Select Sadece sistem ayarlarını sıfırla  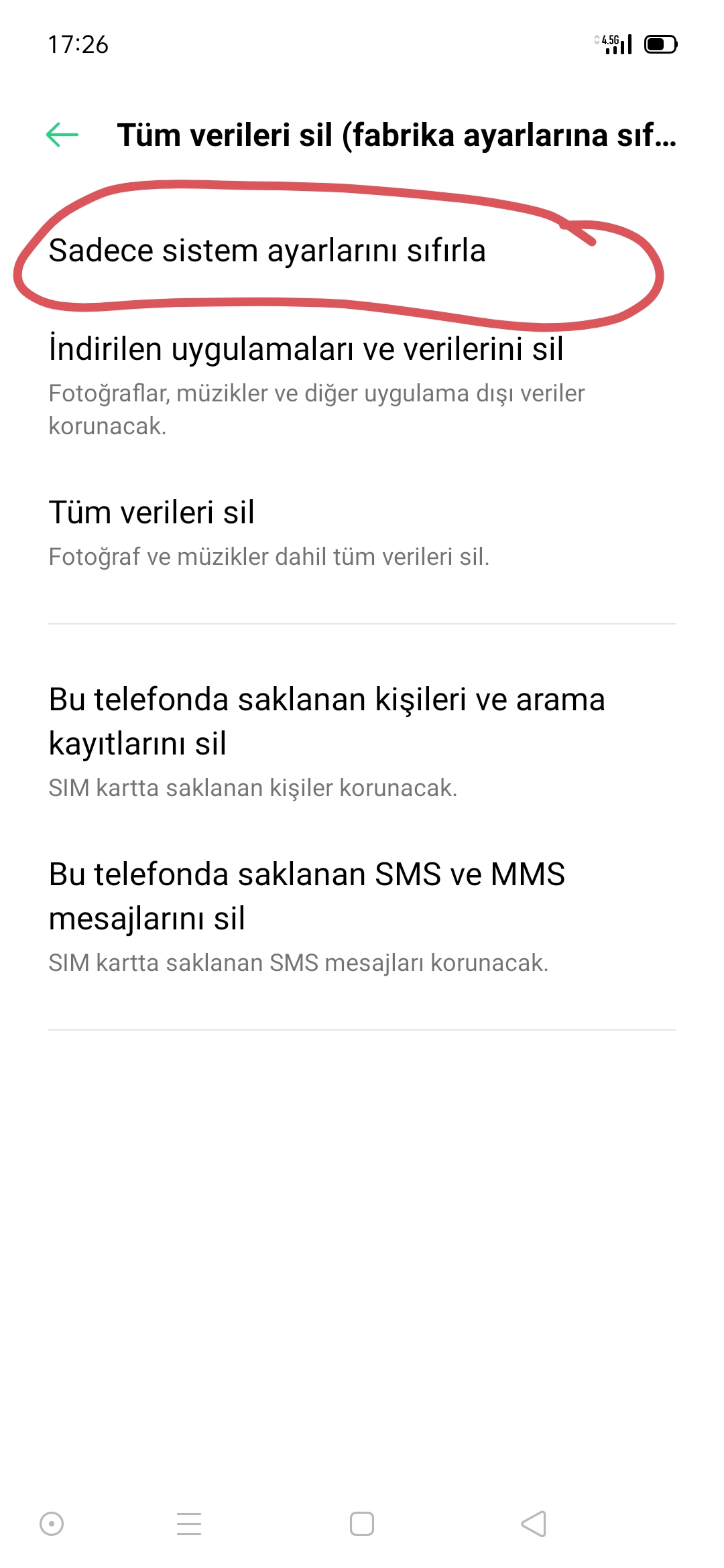[362, 251]
